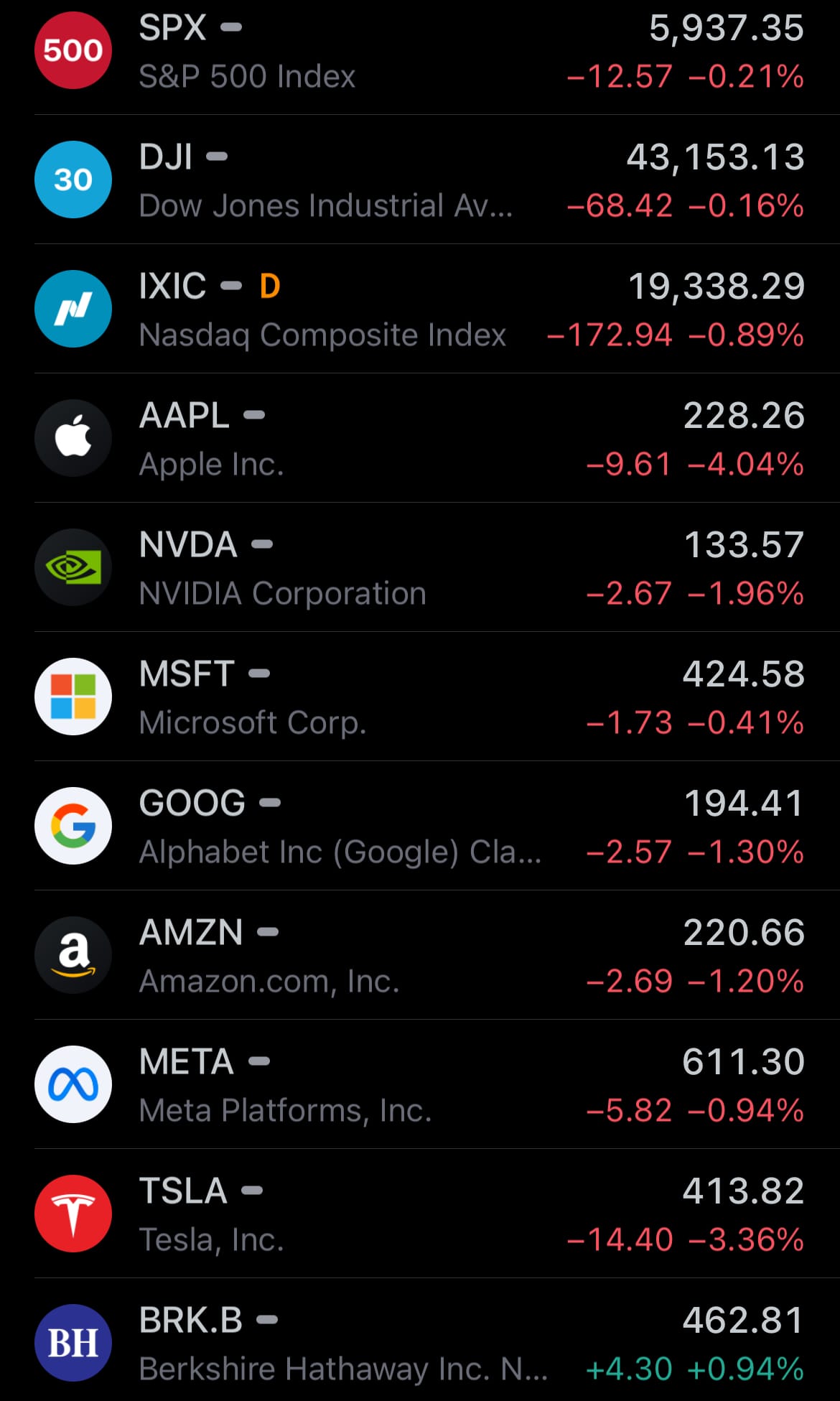View META Meta Platforms details
The height and width of the screenshot is (1401, 840).
click(420, 1084)
